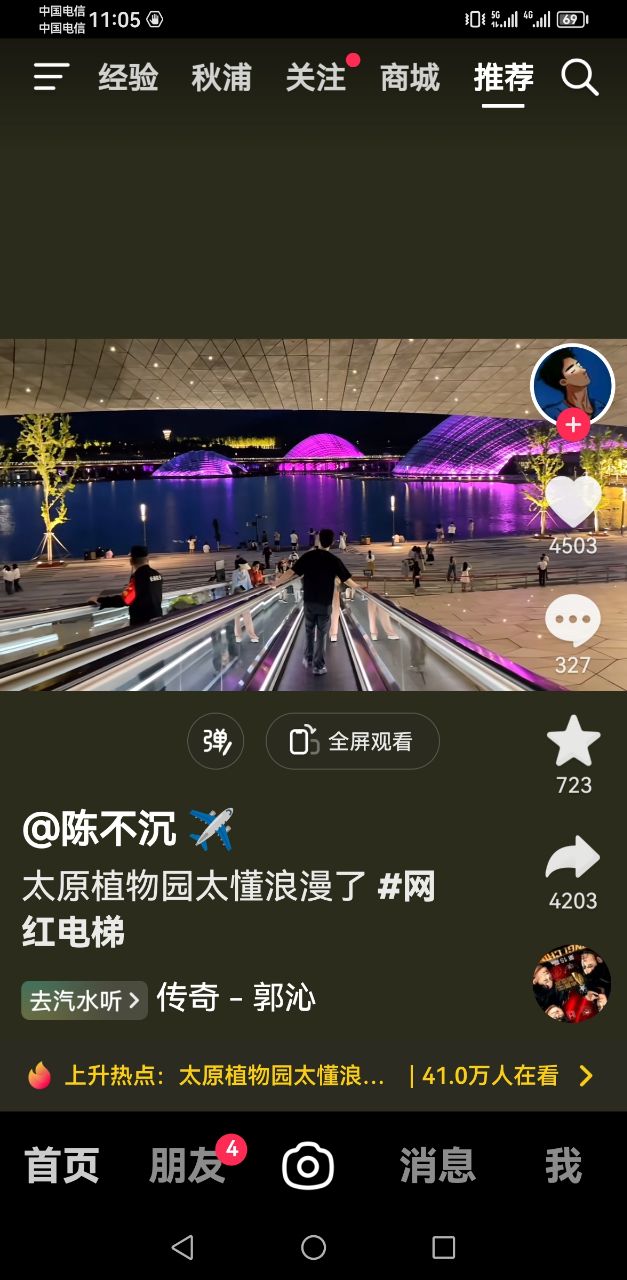
Task: Switch to the 经验 tab
Action: [x=128, y=77]
